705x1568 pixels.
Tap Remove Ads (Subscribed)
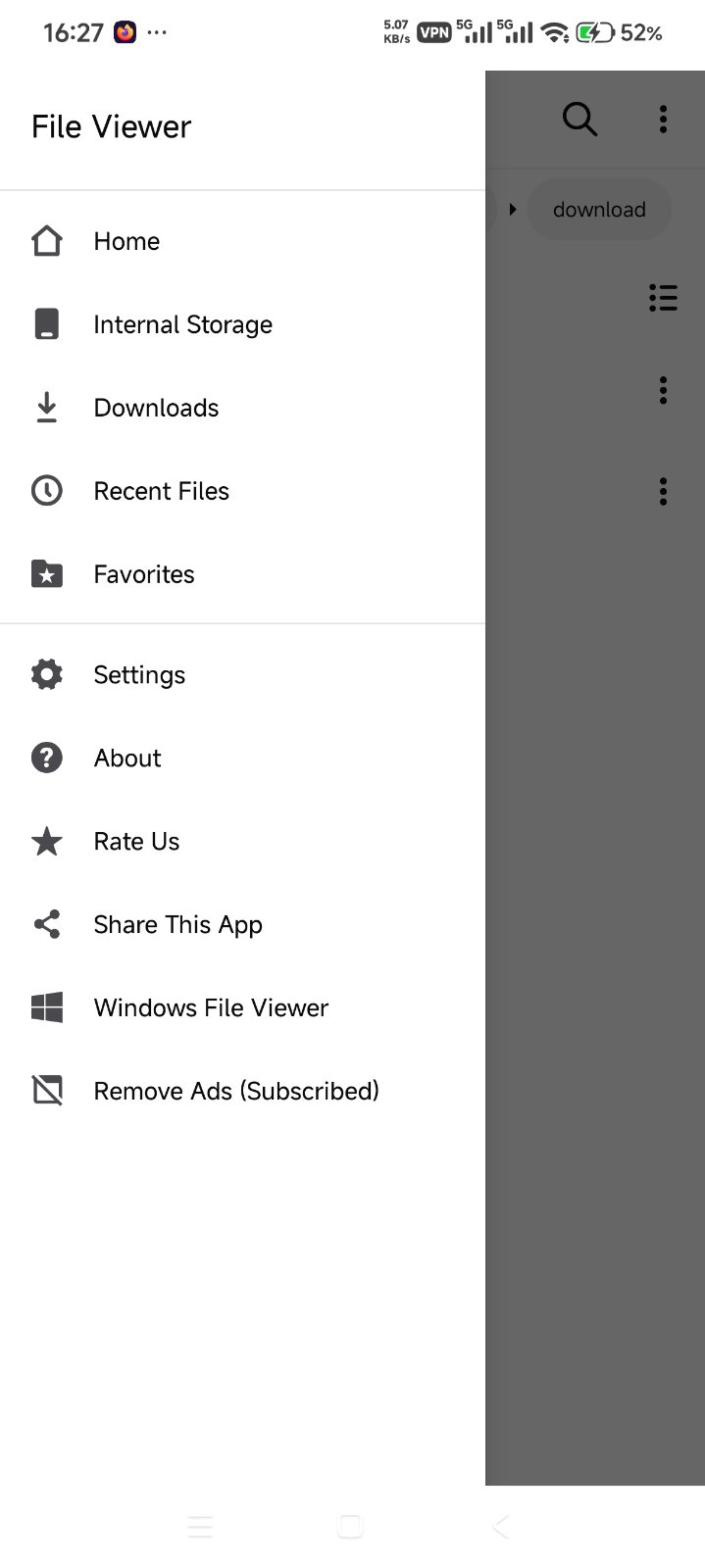tap(235, 1091)
